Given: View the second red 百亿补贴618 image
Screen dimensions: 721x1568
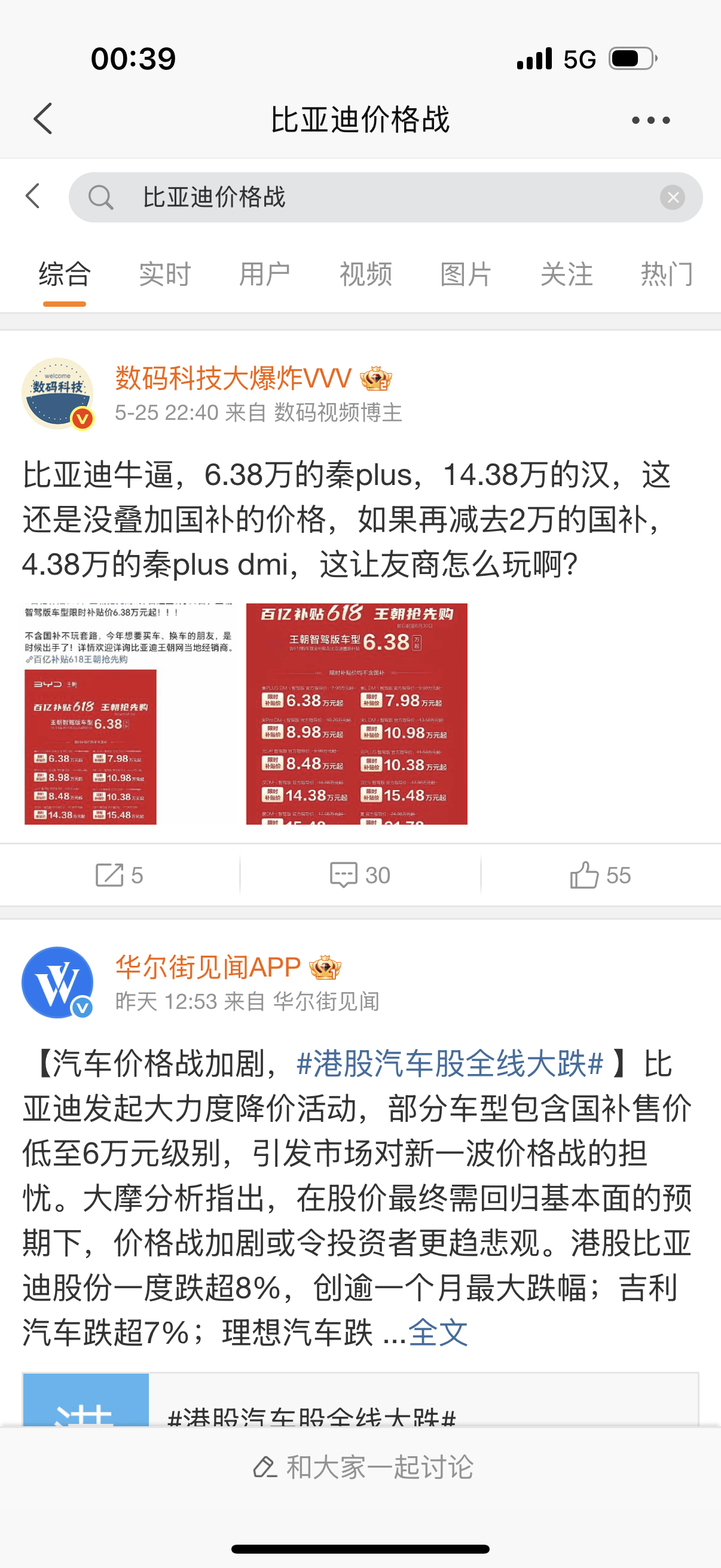Looking at the screenshot, I should (x=356, y=713).
